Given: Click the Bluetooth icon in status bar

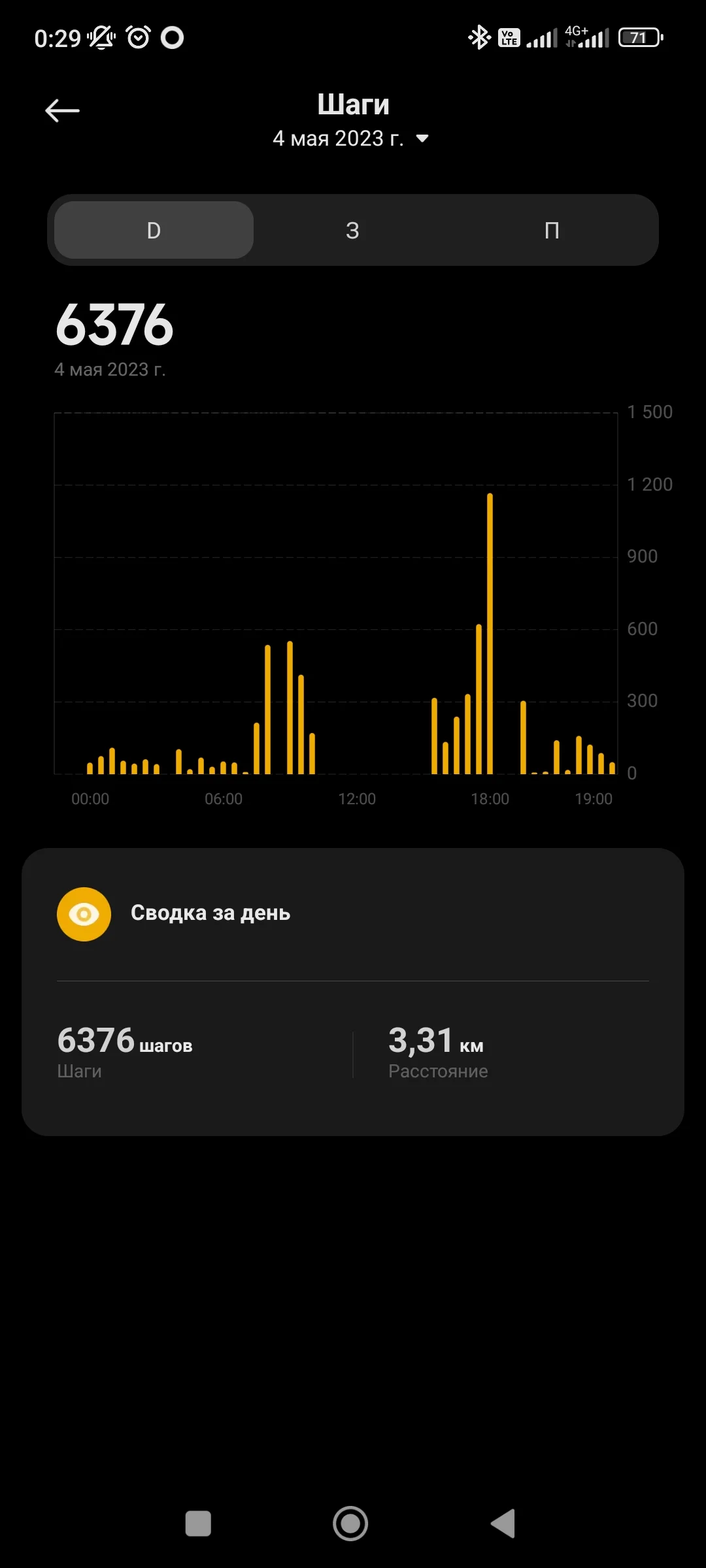Looking at the screenshot, I should click(x=479, y=37).
